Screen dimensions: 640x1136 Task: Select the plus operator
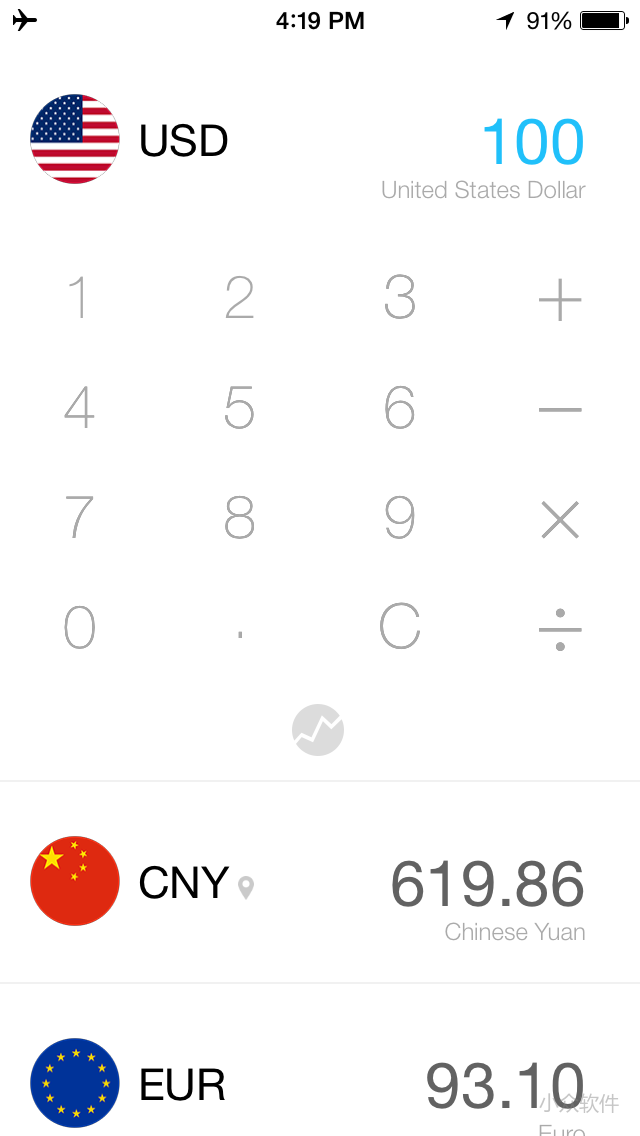(x=560, y=300)
